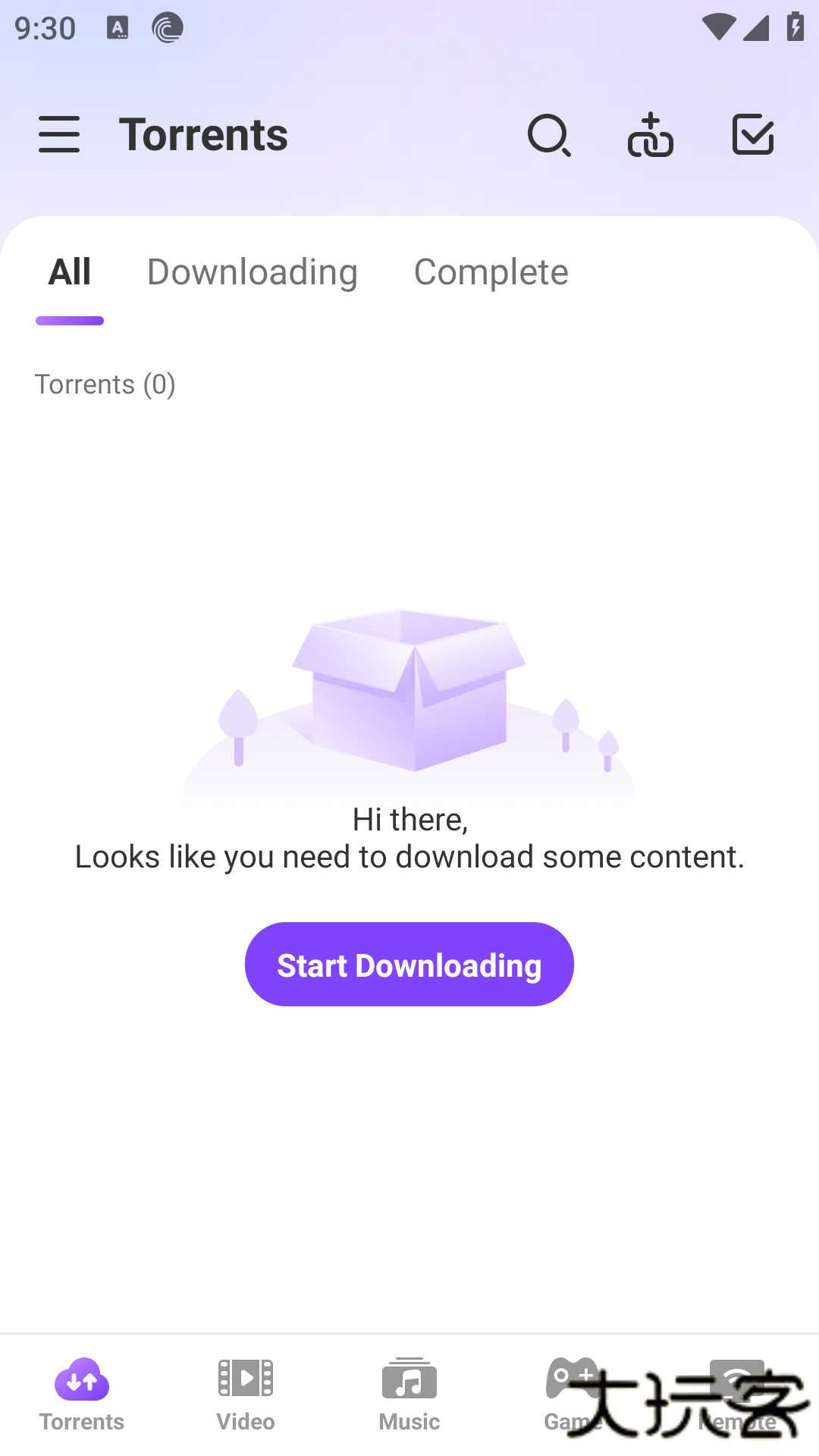Tap the battery indicator in status bar
This screenshot has height=1456, width=819.
tap(795, 25)
